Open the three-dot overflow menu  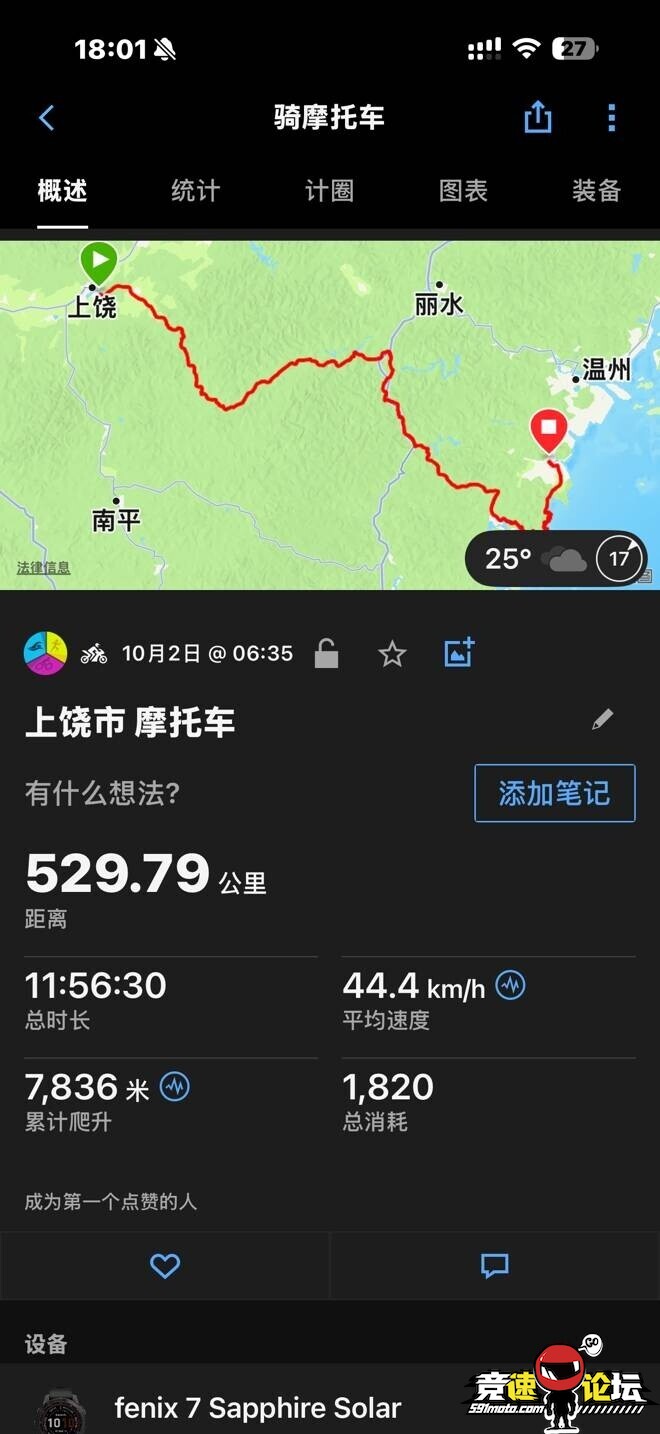pyautogui.click(x=611, y=118)
